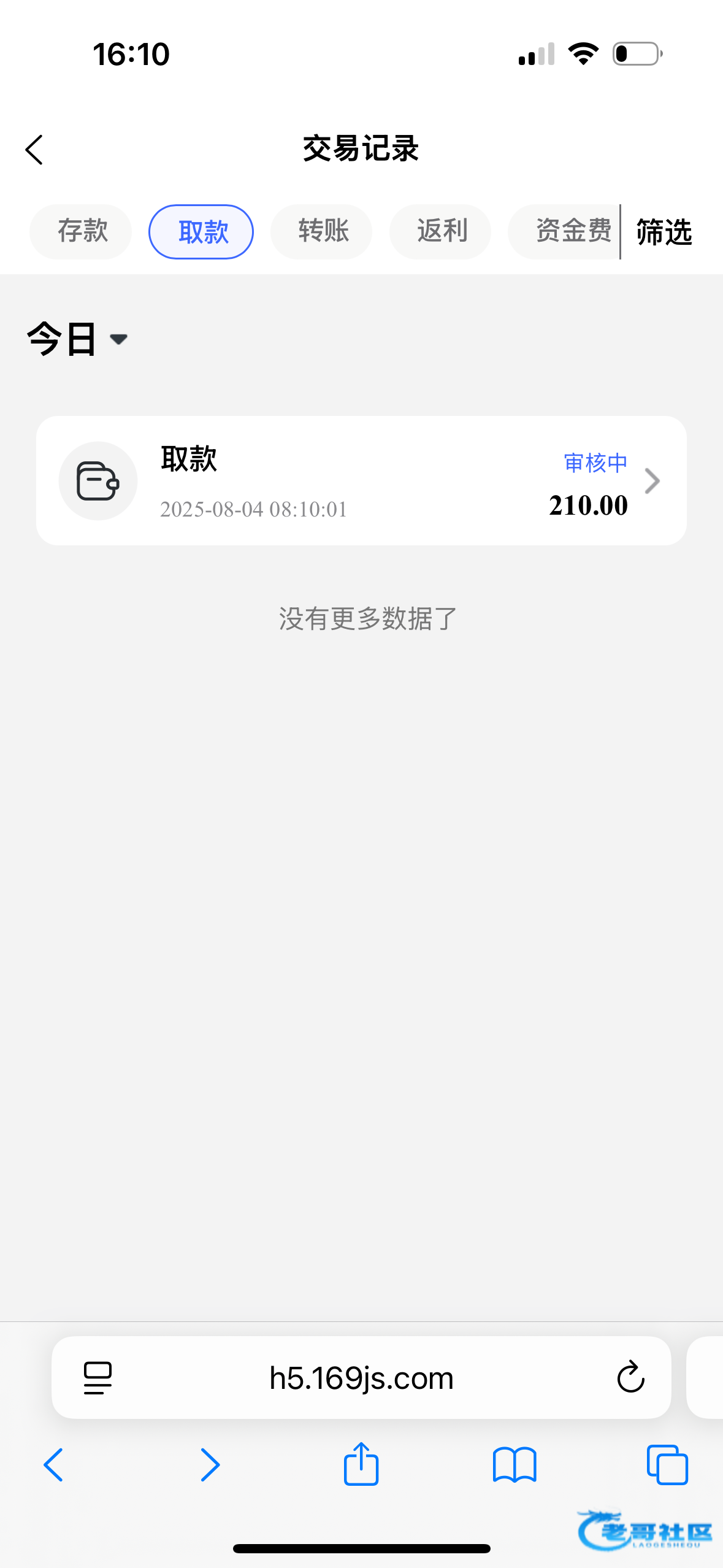Open the 筛选 filter

pos(664,233)
